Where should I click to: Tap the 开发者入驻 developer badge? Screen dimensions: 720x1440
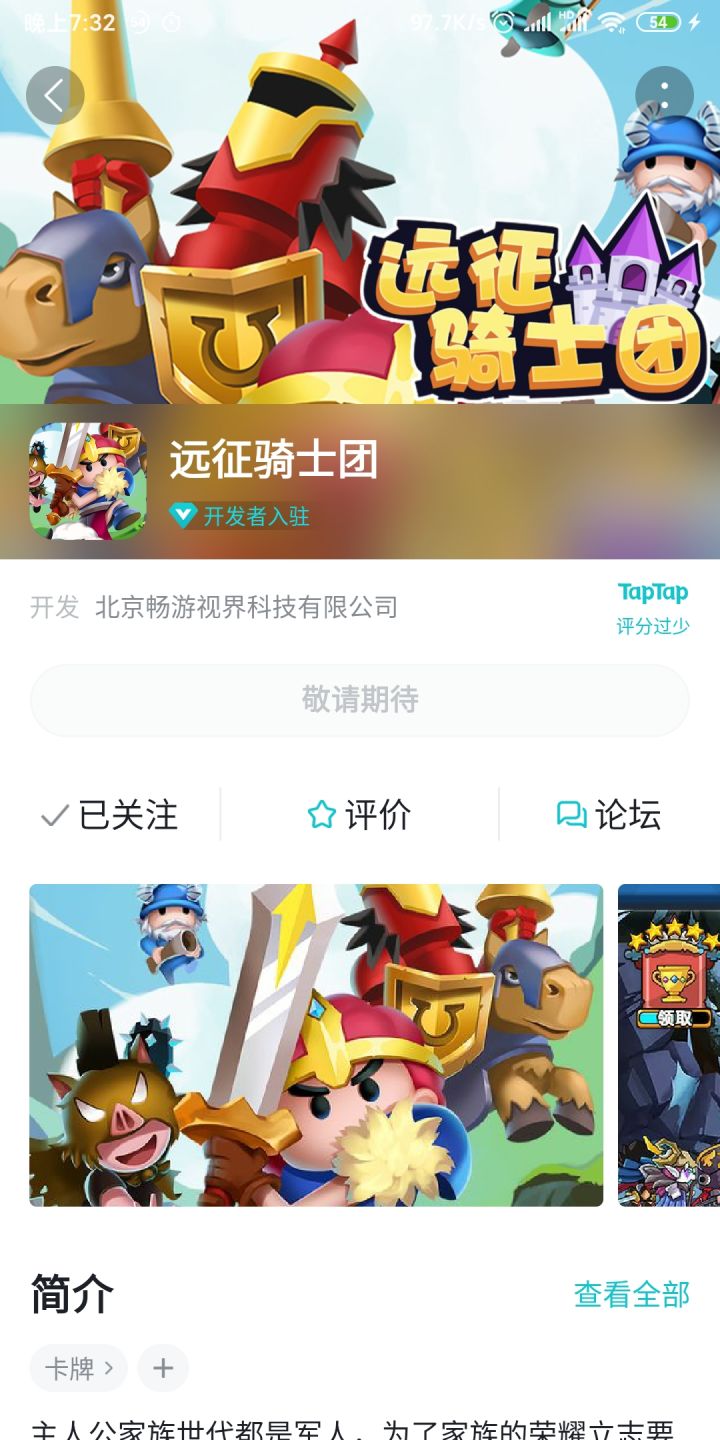245,517
